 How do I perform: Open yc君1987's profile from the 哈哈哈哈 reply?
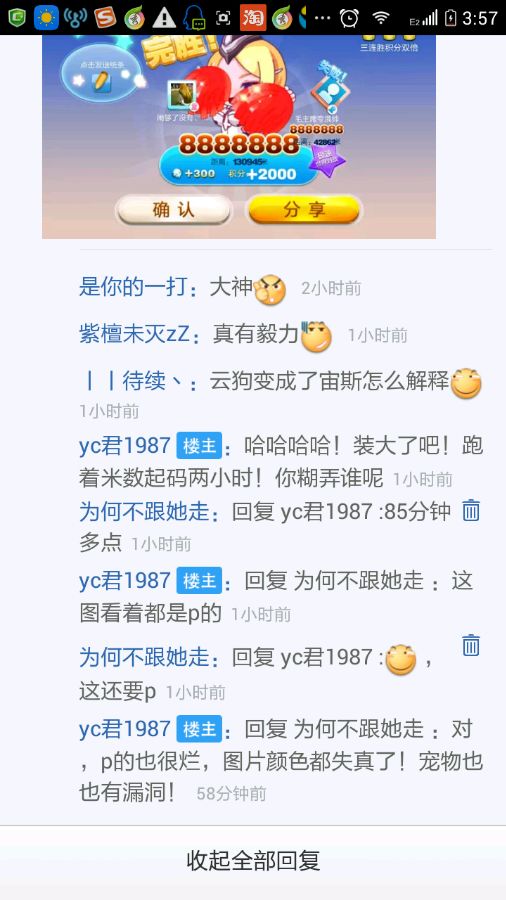click(124, 446)
